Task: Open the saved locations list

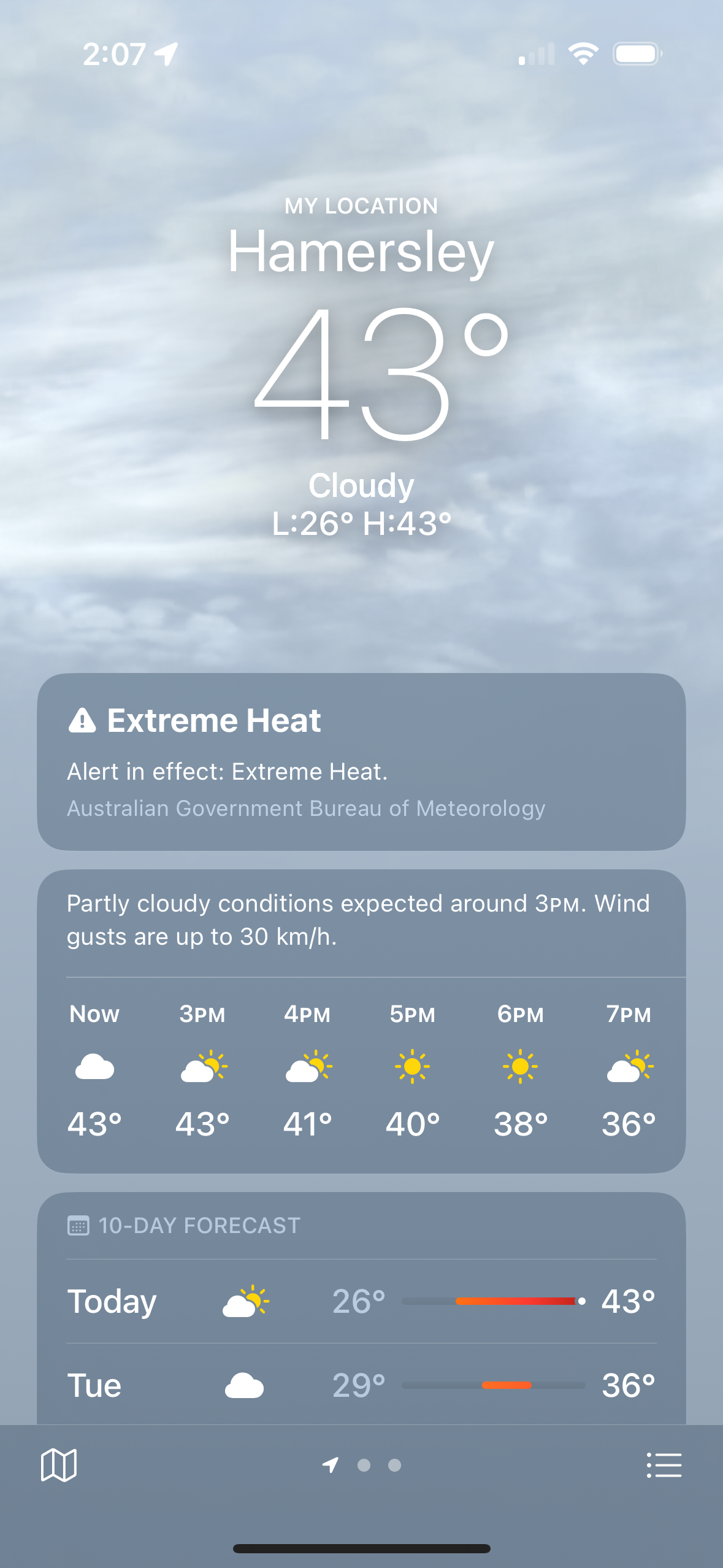Action: (x=664, y=1466)
